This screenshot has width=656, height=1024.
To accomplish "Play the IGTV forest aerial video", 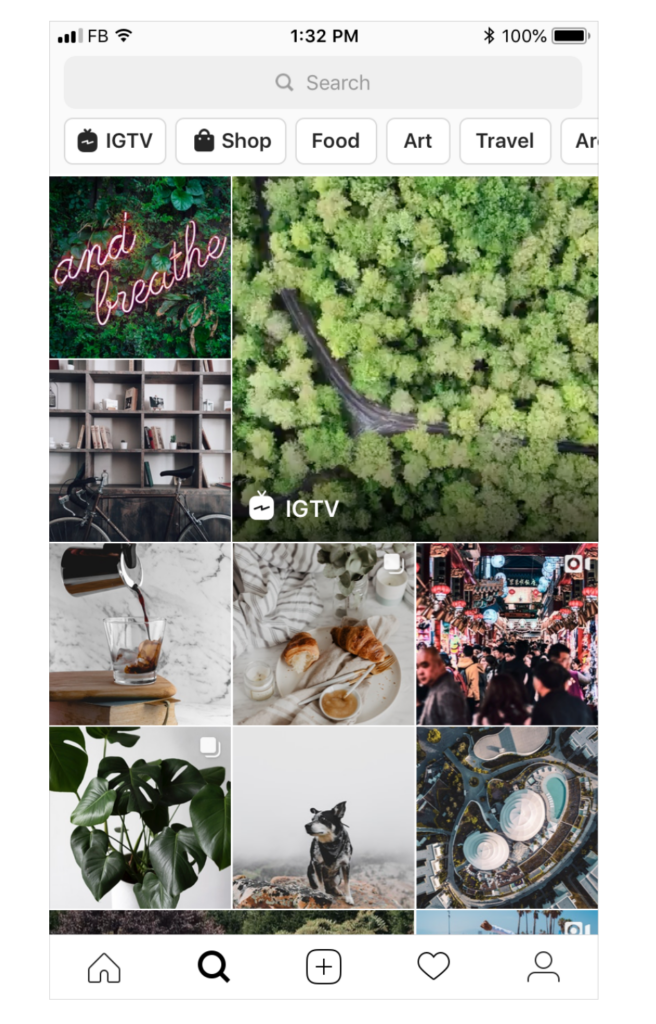I will (x=415, y=358).
